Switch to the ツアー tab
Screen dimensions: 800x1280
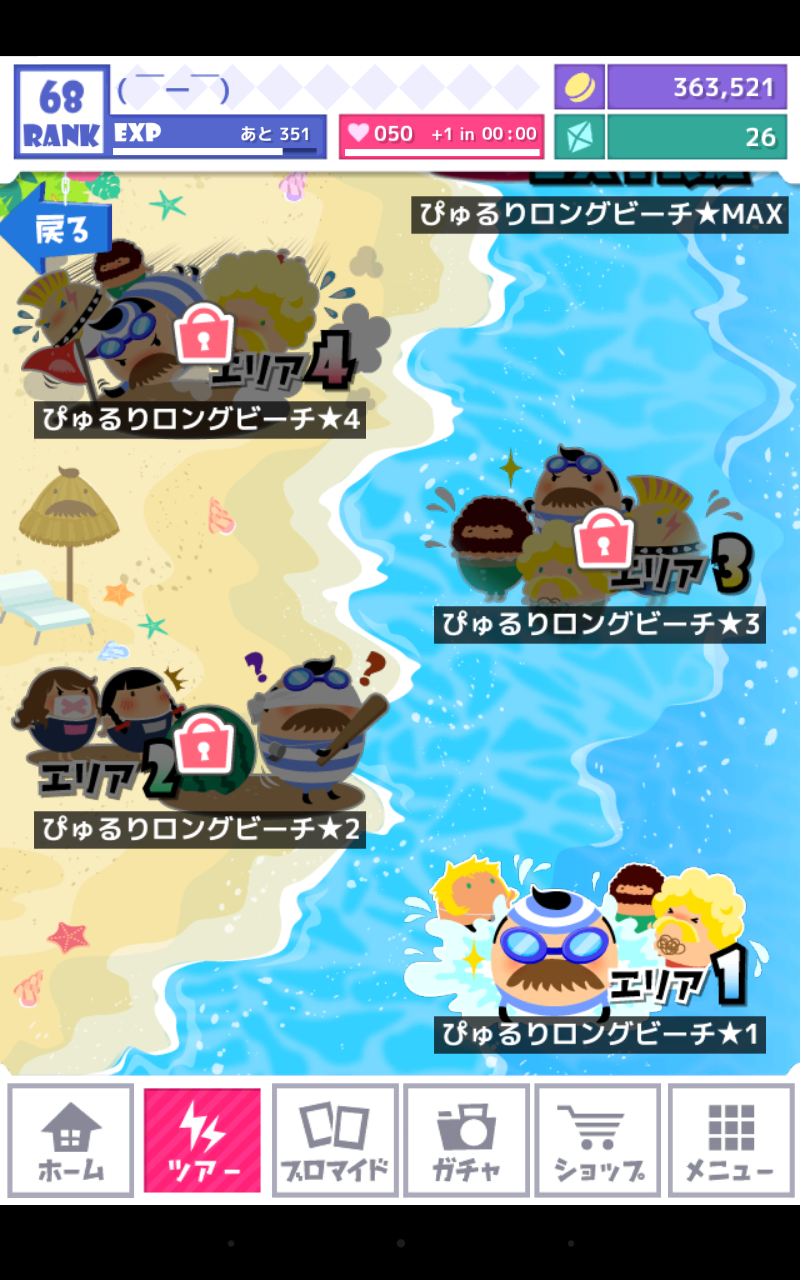202,1141
